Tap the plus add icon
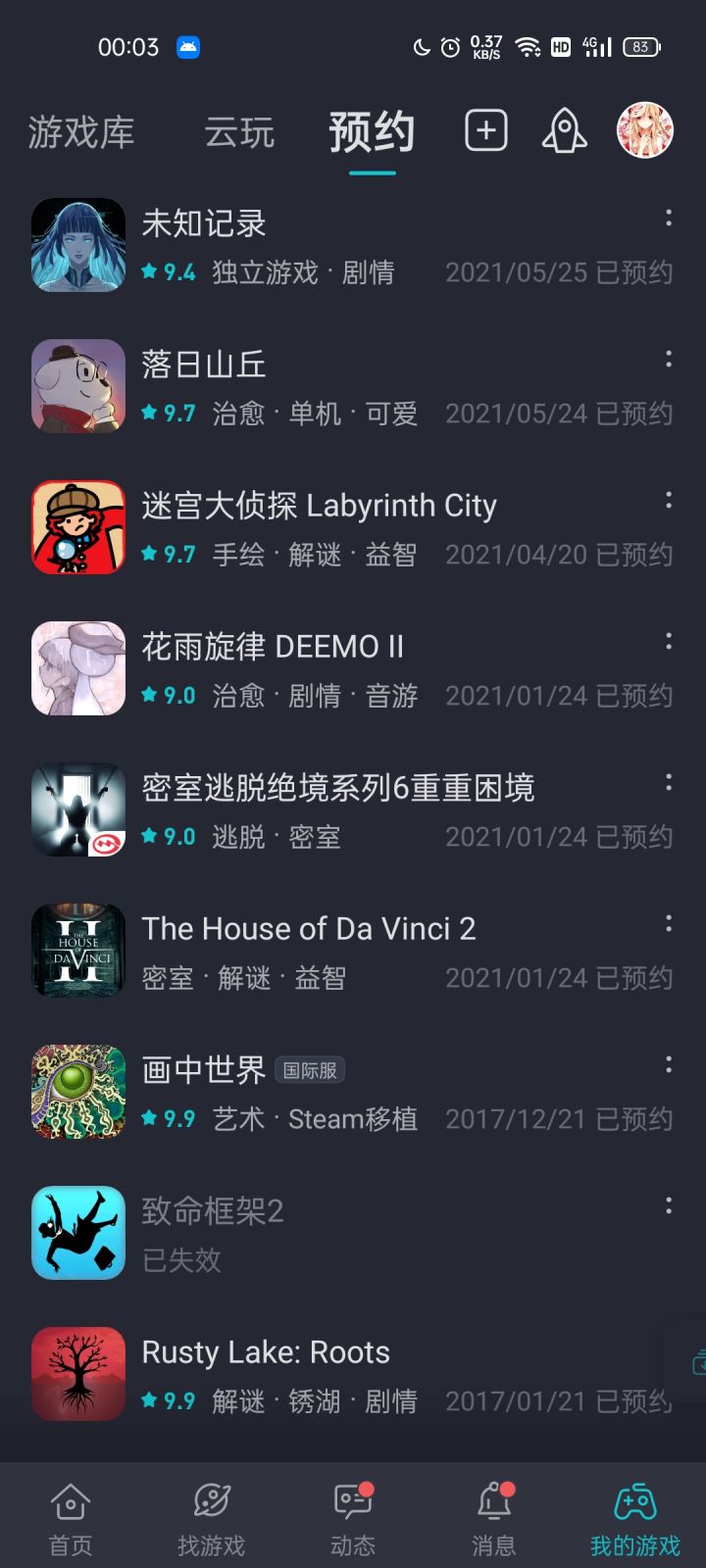 pos(485,130)
